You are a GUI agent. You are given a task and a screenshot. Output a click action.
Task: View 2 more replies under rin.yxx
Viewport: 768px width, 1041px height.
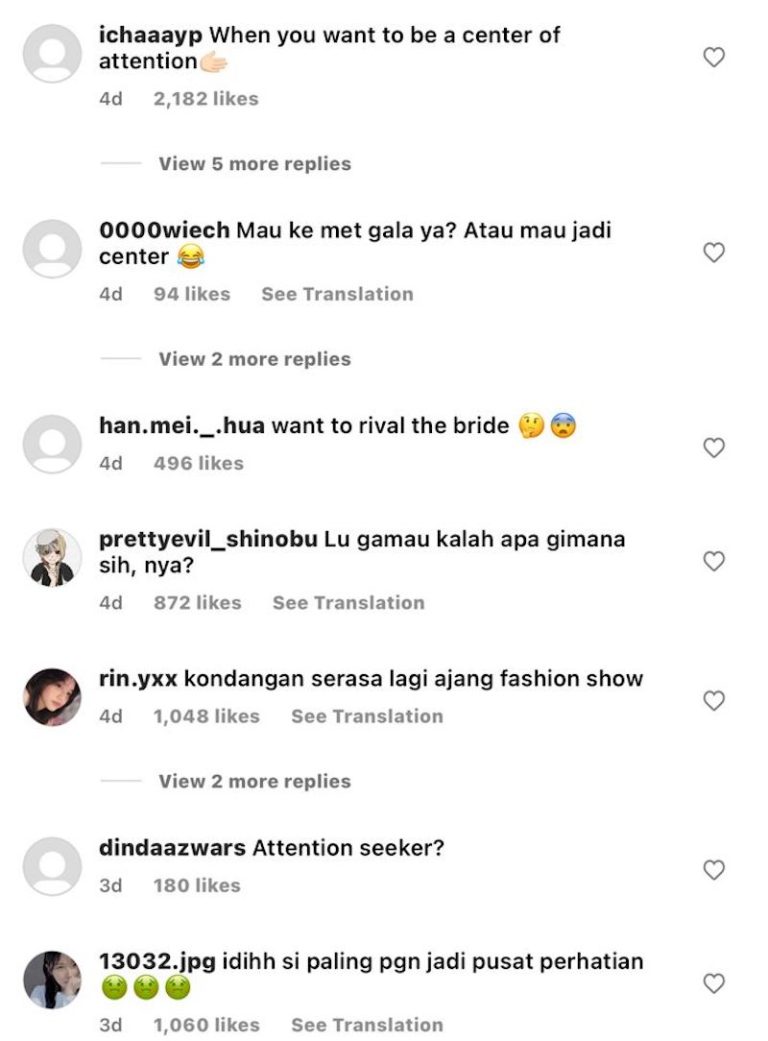[254, 781]
